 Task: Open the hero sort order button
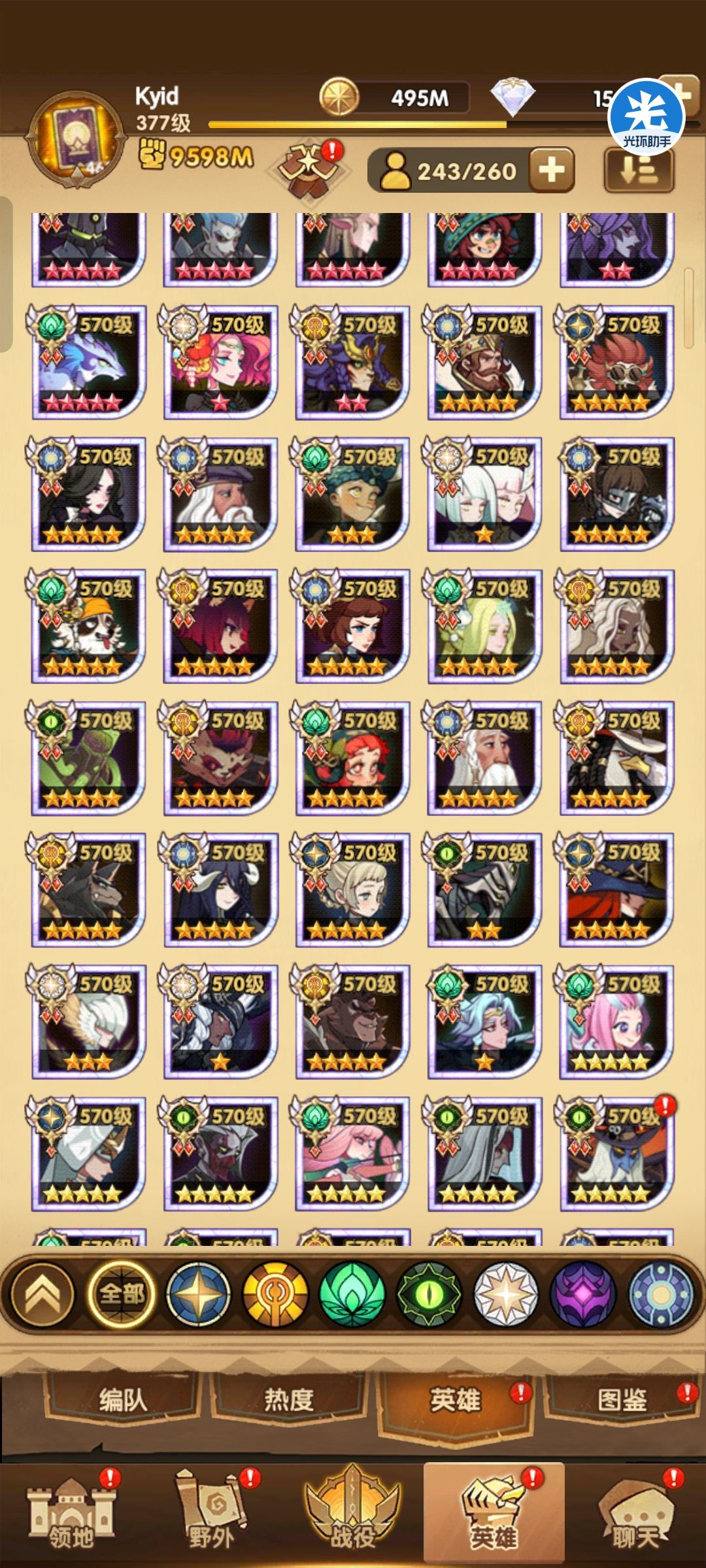[x=639, y=170]
